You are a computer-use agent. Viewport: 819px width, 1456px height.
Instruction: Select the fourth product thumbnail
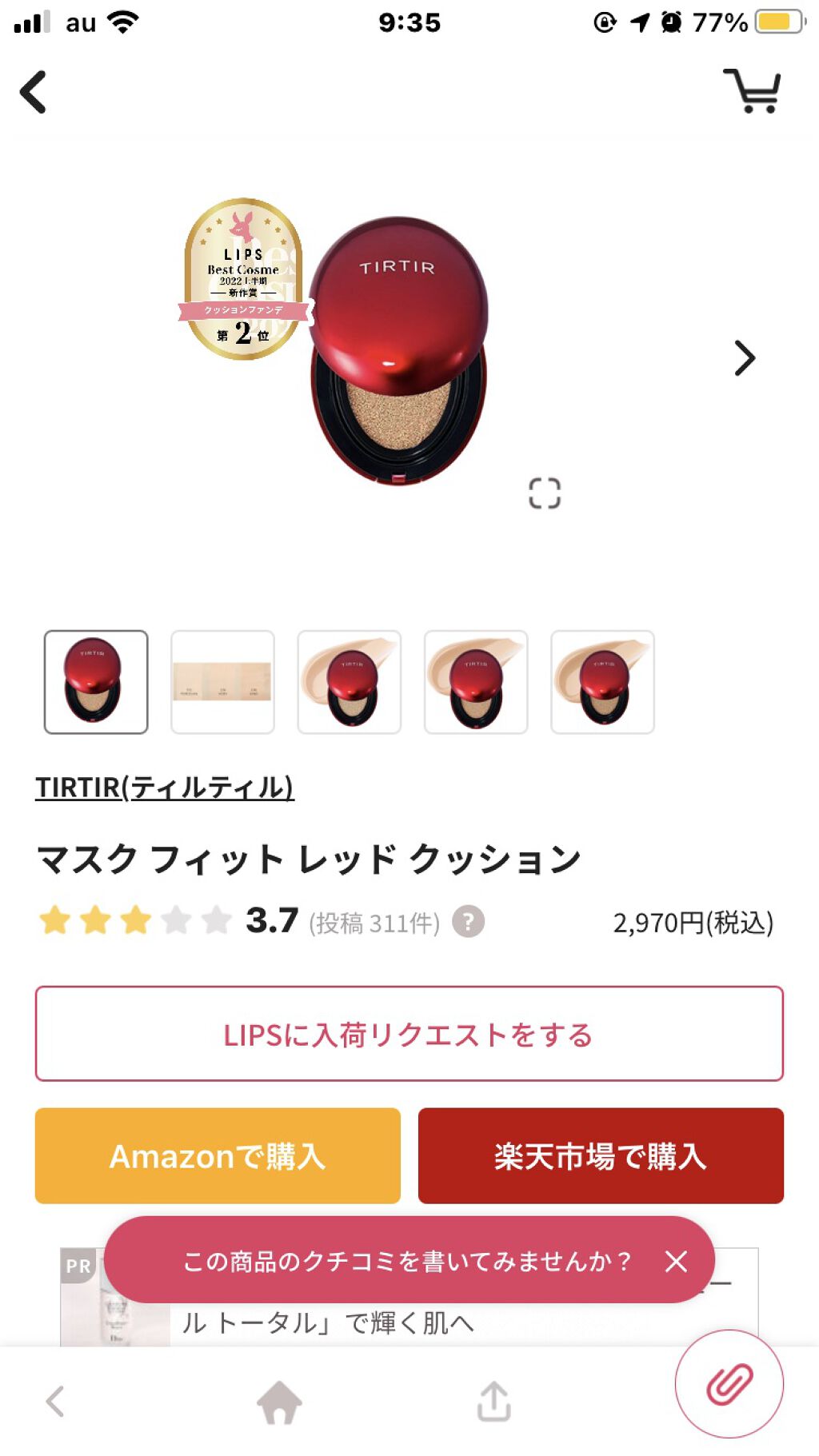point(476,682)
